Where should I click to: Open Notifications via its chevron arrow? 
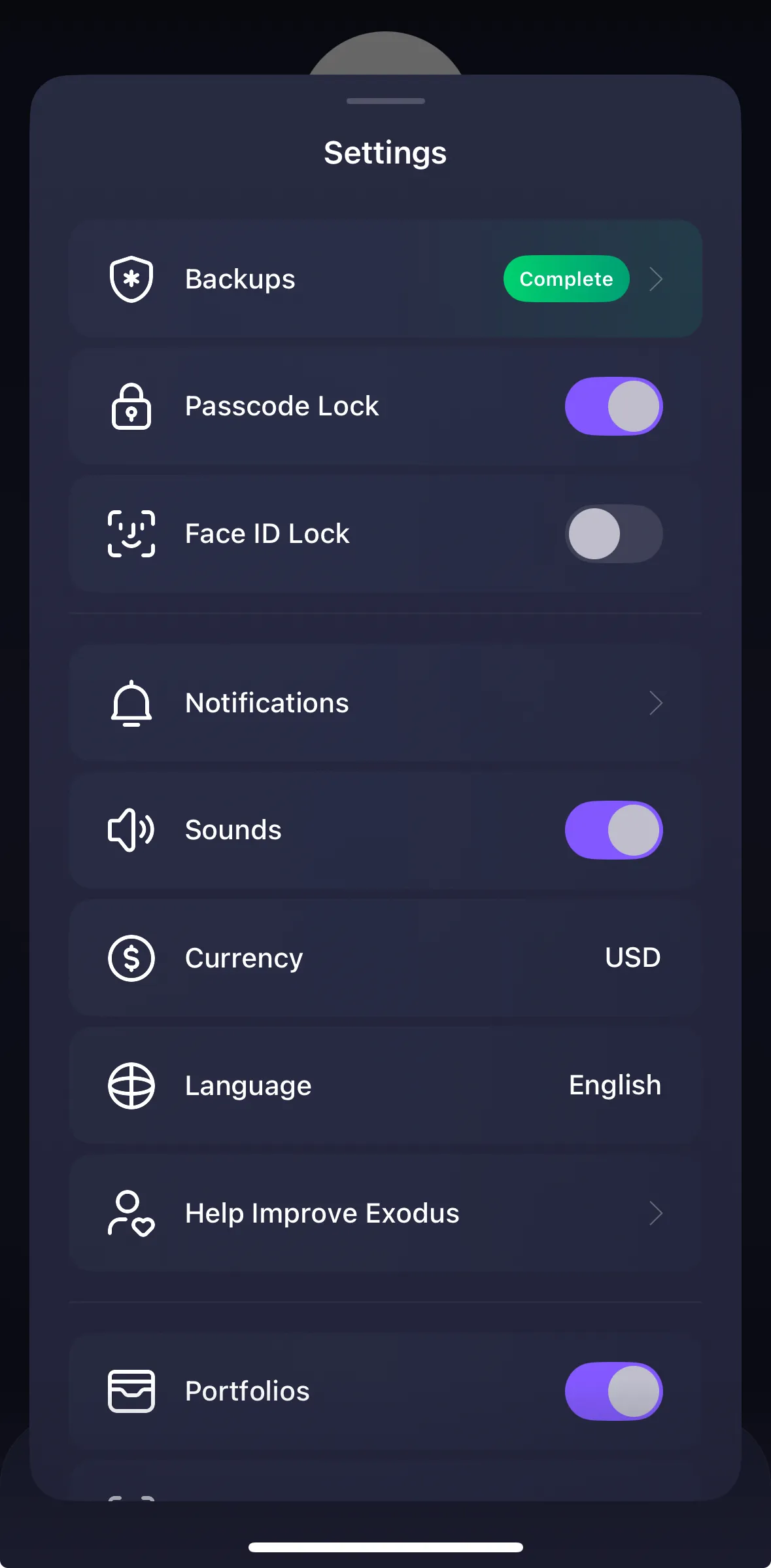tap(657, 703)
